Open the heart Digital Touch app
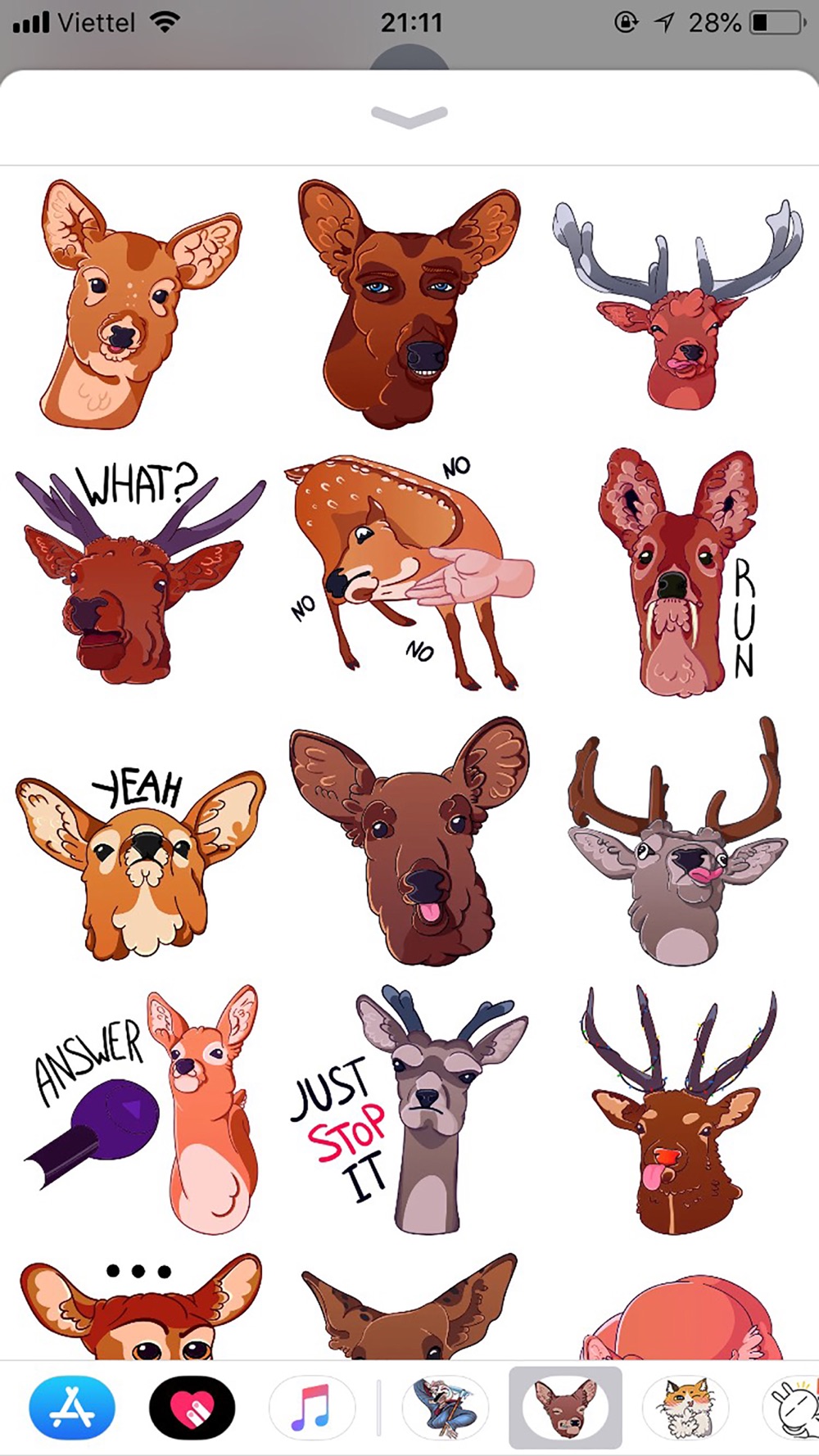The image size is (819, 1456). [192, 1408]
